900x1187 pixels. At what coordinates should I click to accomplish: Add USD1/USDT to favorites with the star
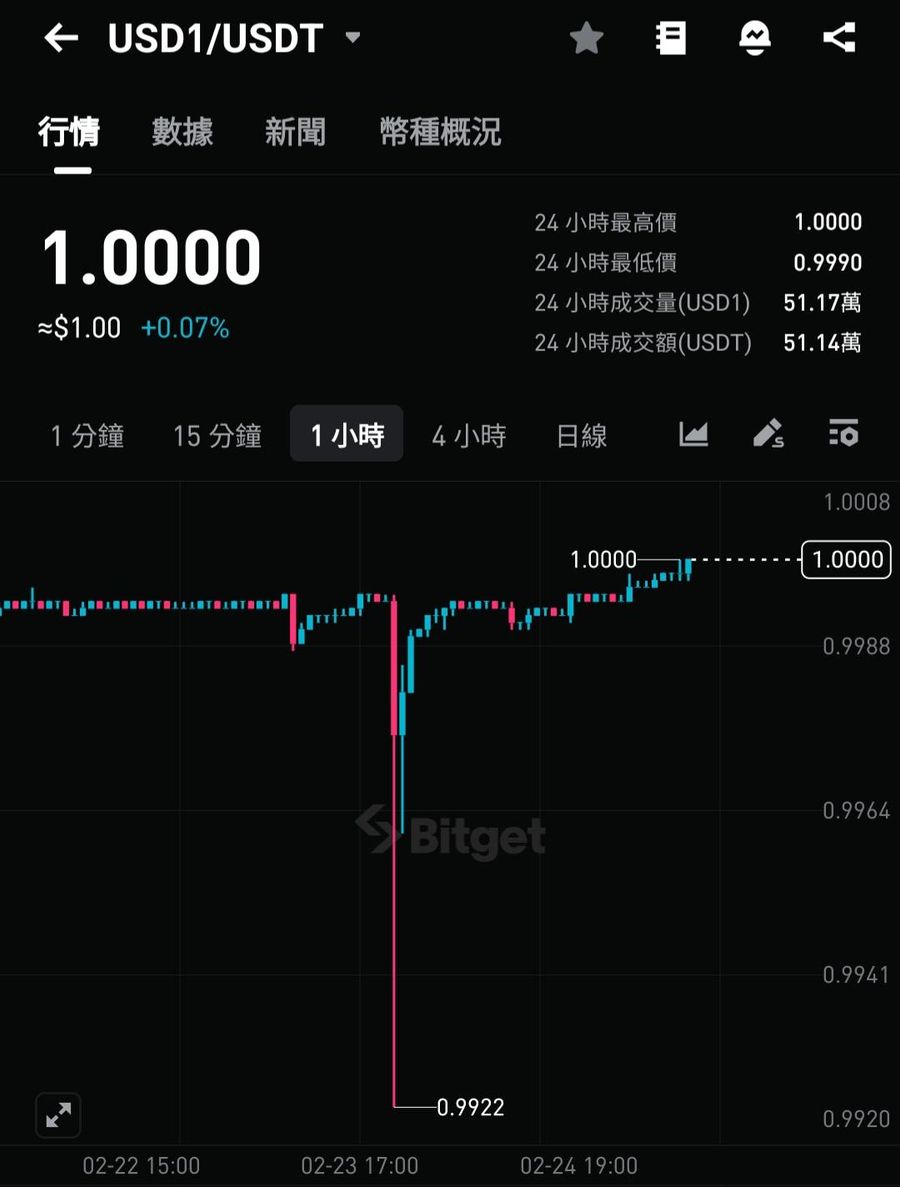(x=586, y=39)
